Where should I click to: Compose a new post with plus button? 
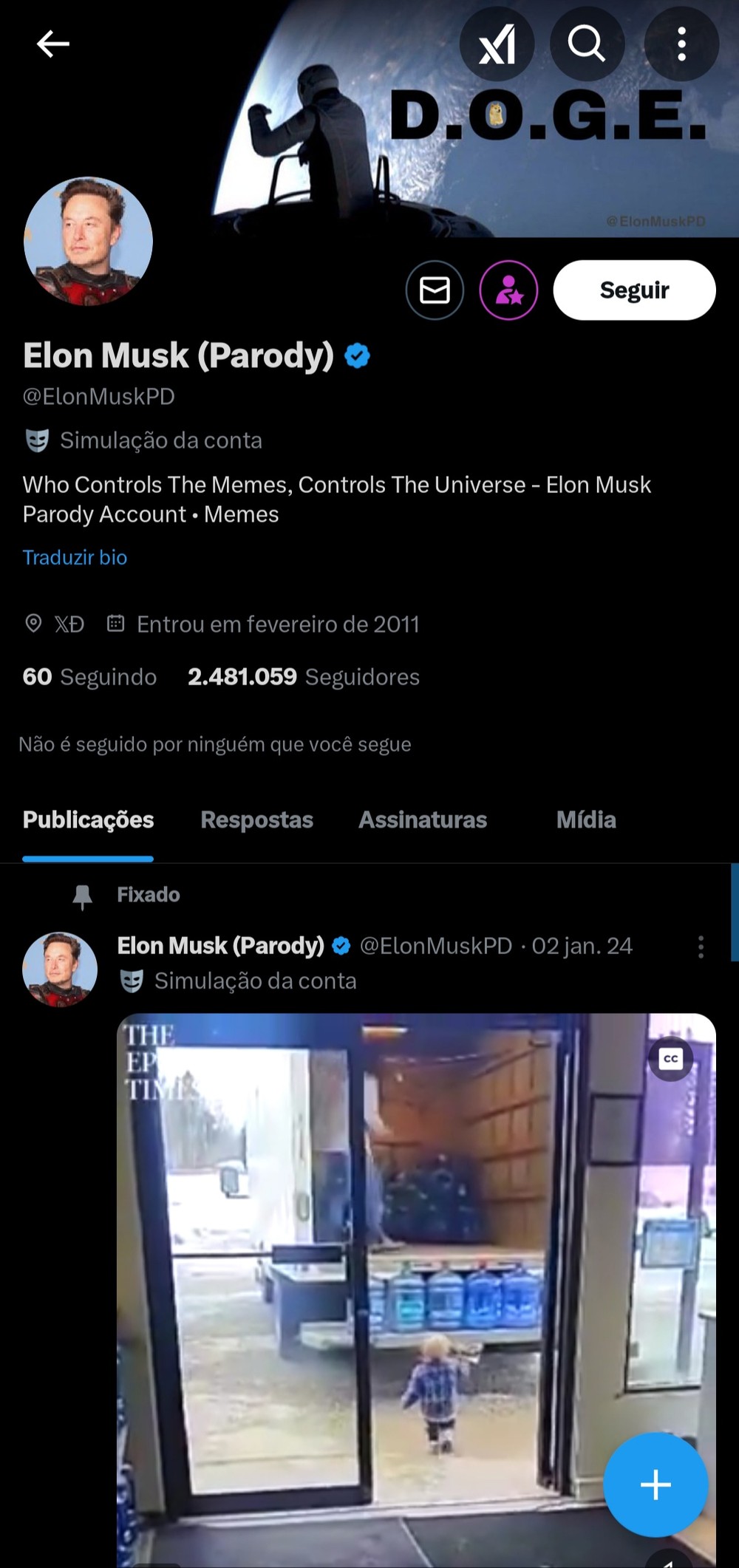tap(655, 1484)
